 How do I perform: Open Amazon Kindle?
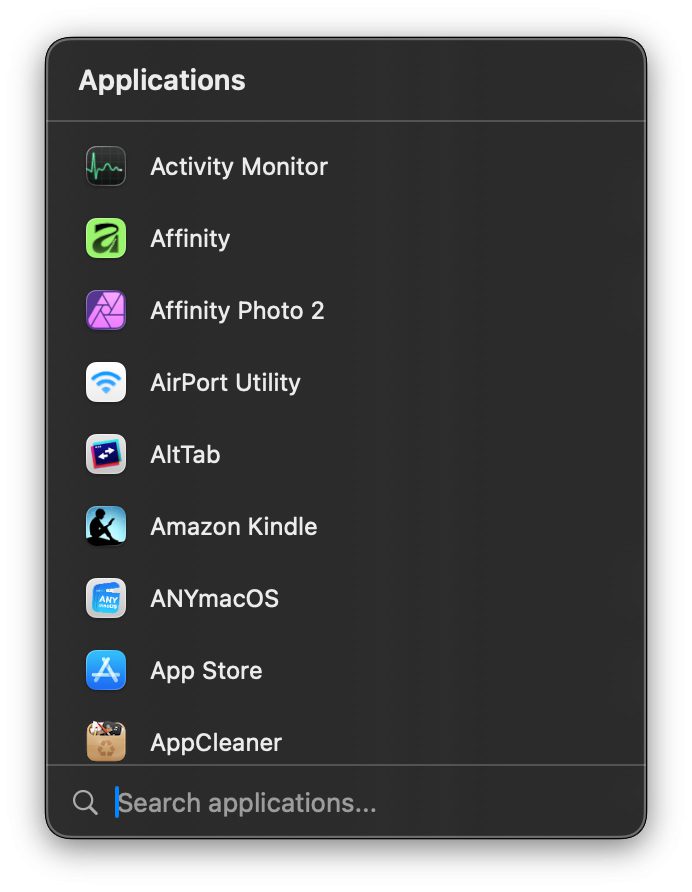(x=345, y=526)
